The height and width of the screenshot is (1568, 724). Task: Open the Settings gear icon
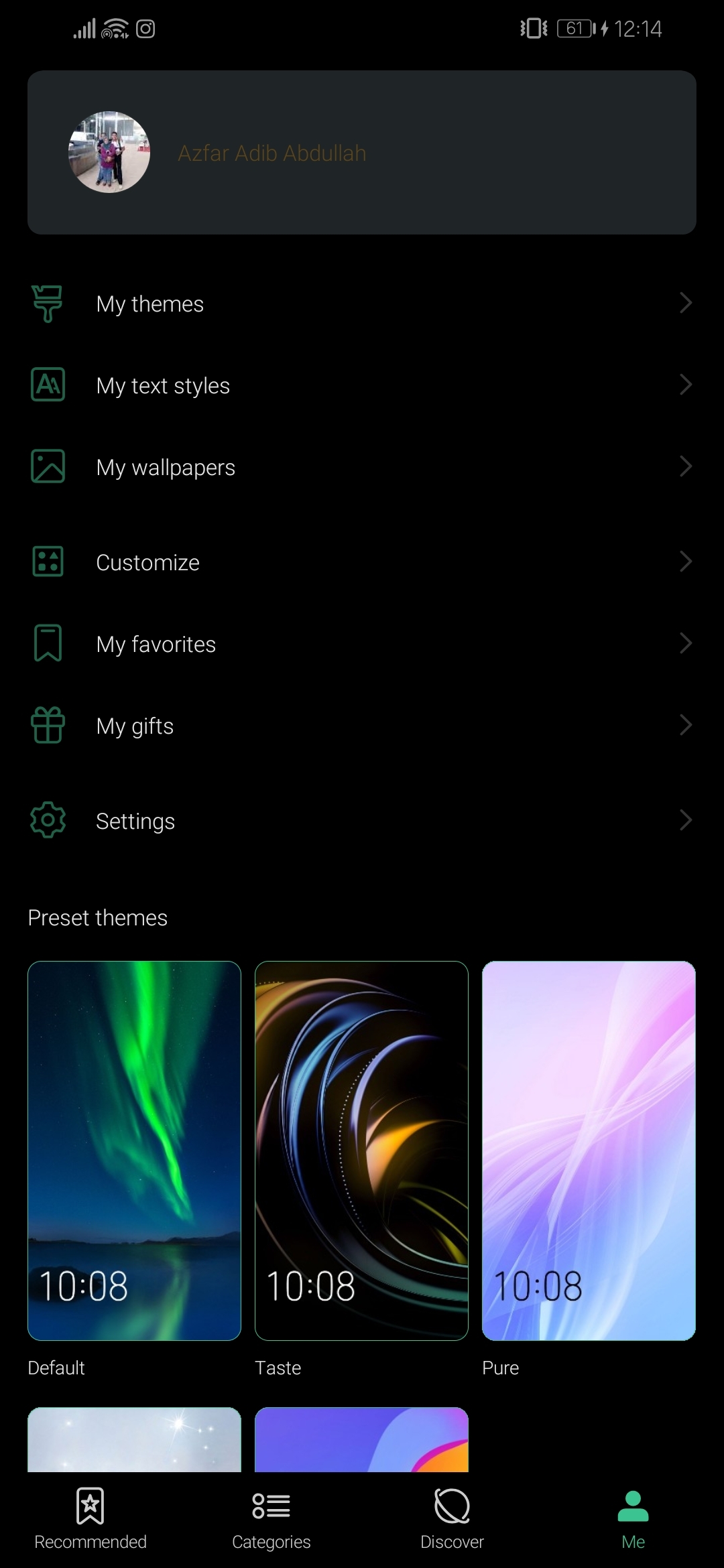tap(47, 820)
